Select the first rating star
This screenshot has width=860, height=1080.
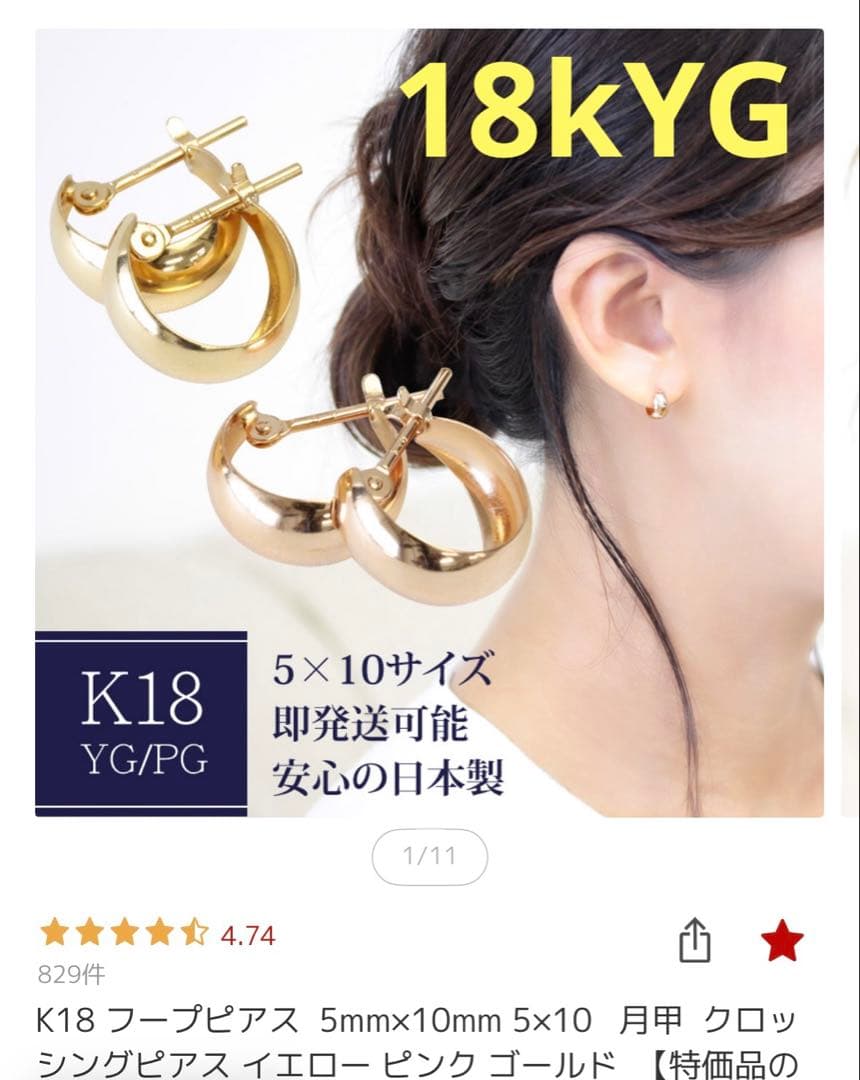pos(52,932)
